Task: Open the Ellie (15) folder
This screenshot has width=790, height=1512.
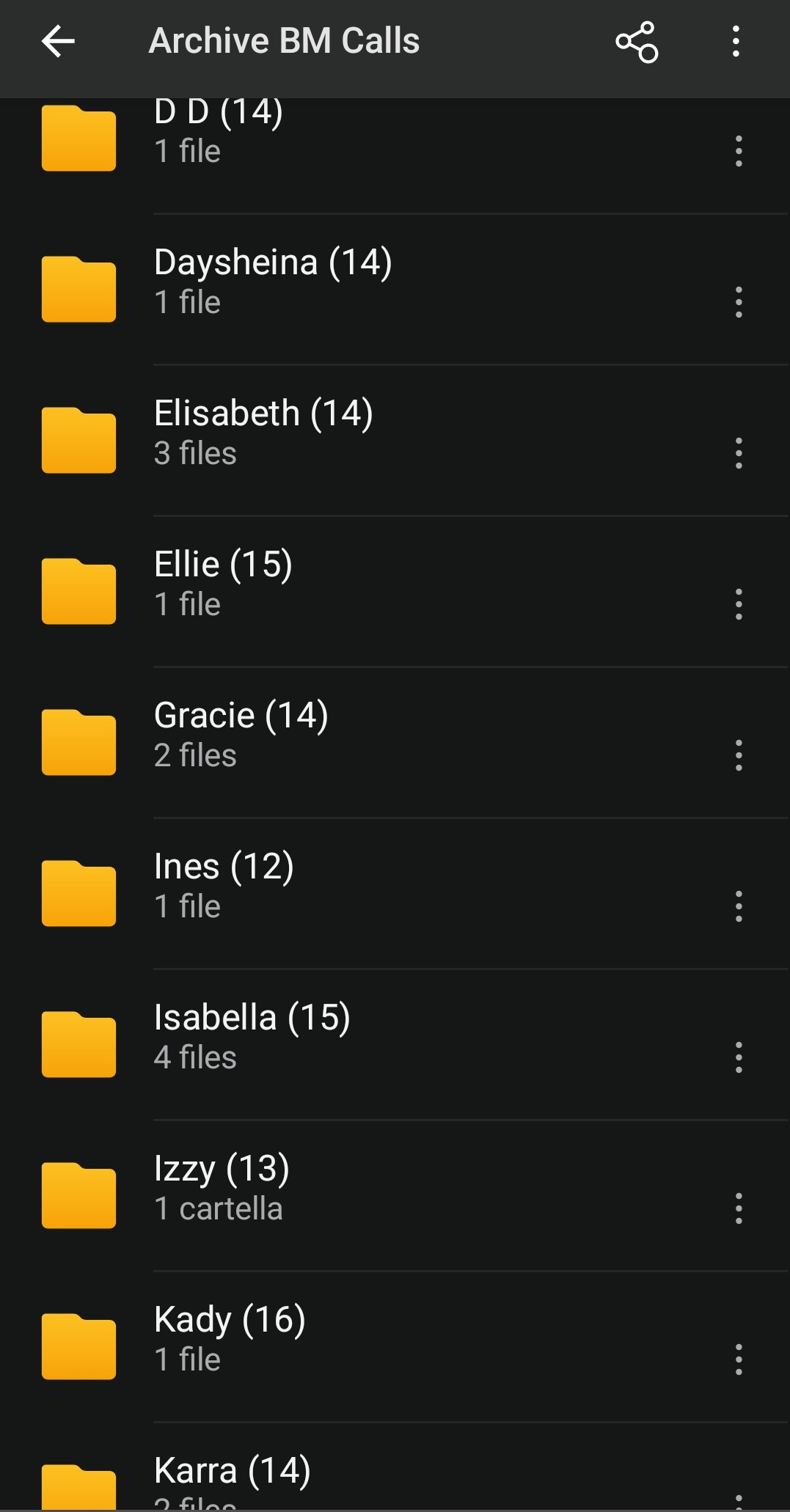Action: (293, 584)
